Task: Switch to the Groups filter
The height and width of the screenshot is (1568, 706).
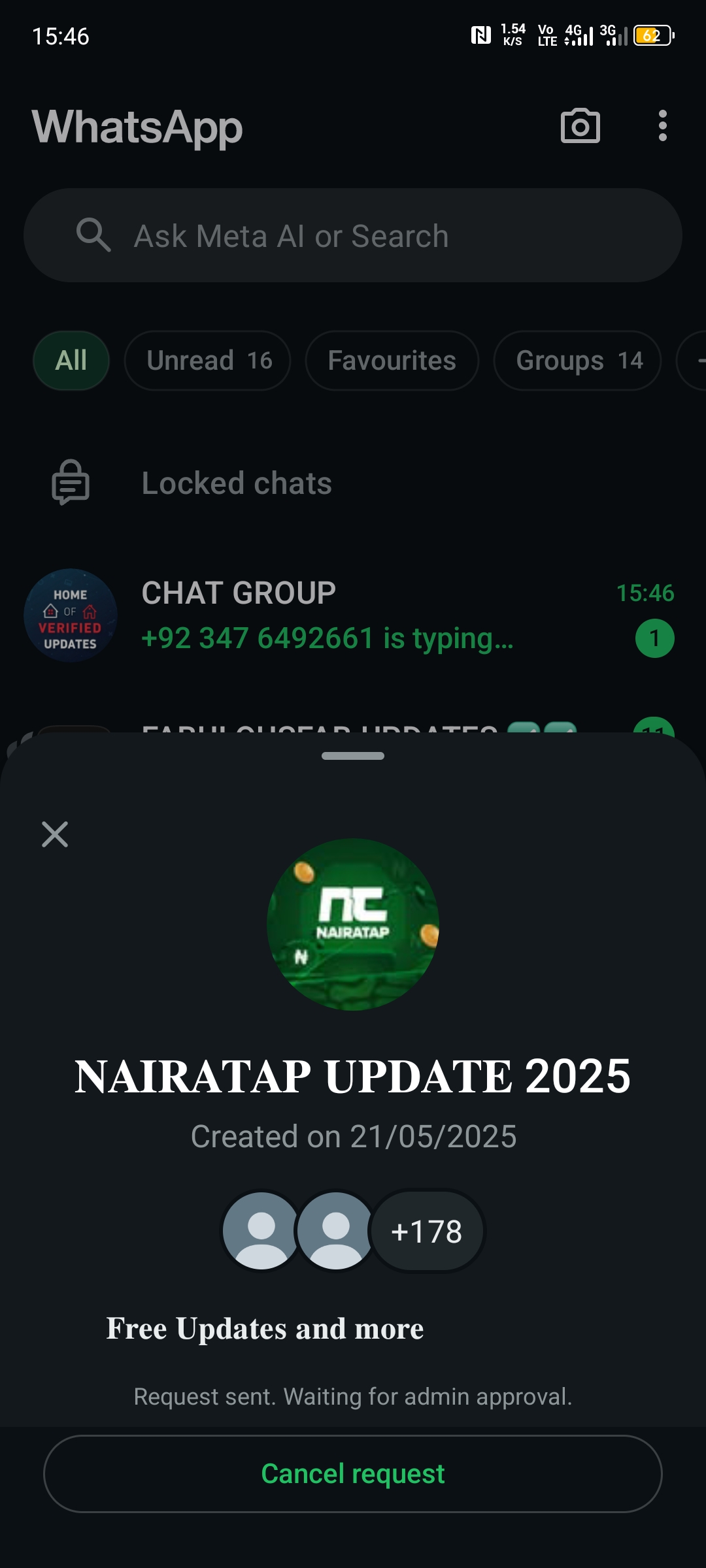Action: tap(577, 361)
